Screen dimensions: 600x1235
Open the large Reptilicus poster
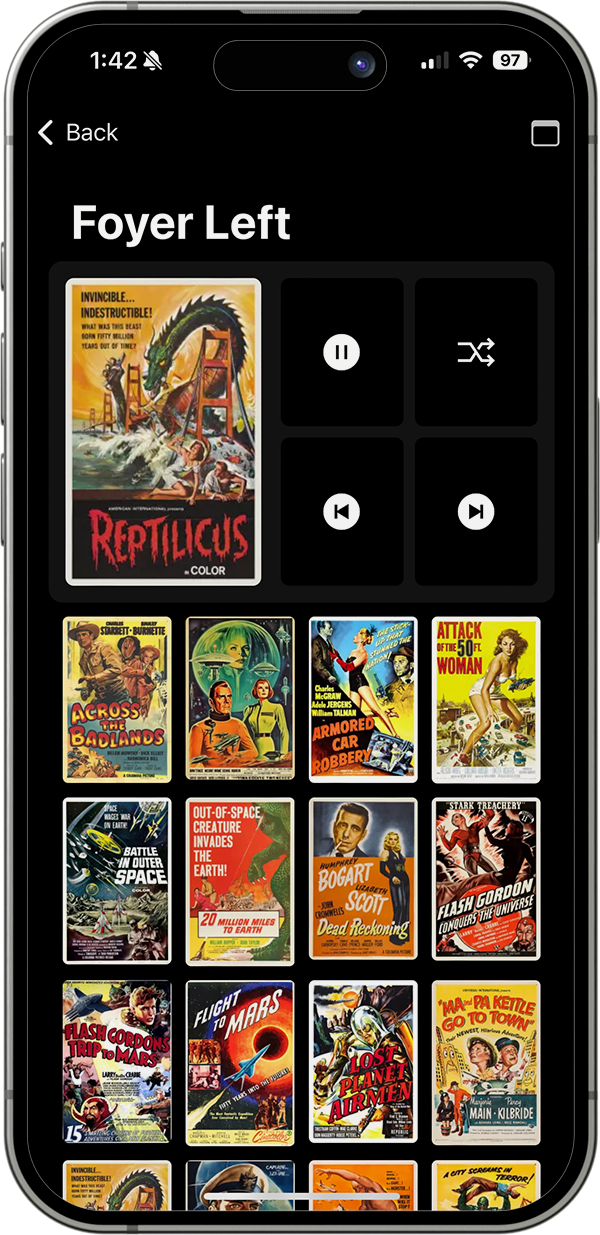point(163,431)
